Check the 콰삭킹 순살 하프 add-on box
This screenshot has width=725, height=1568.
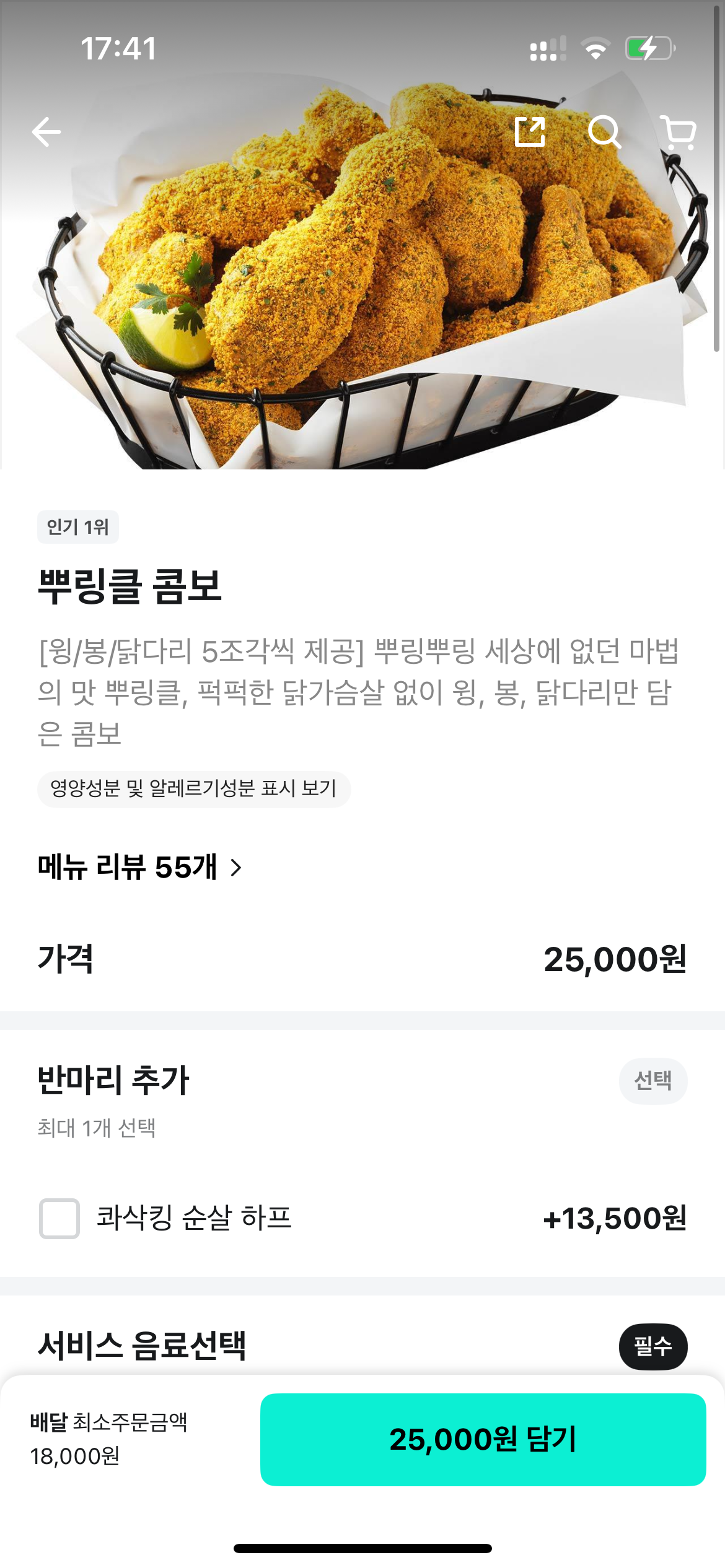click(x=59, y=1218)
